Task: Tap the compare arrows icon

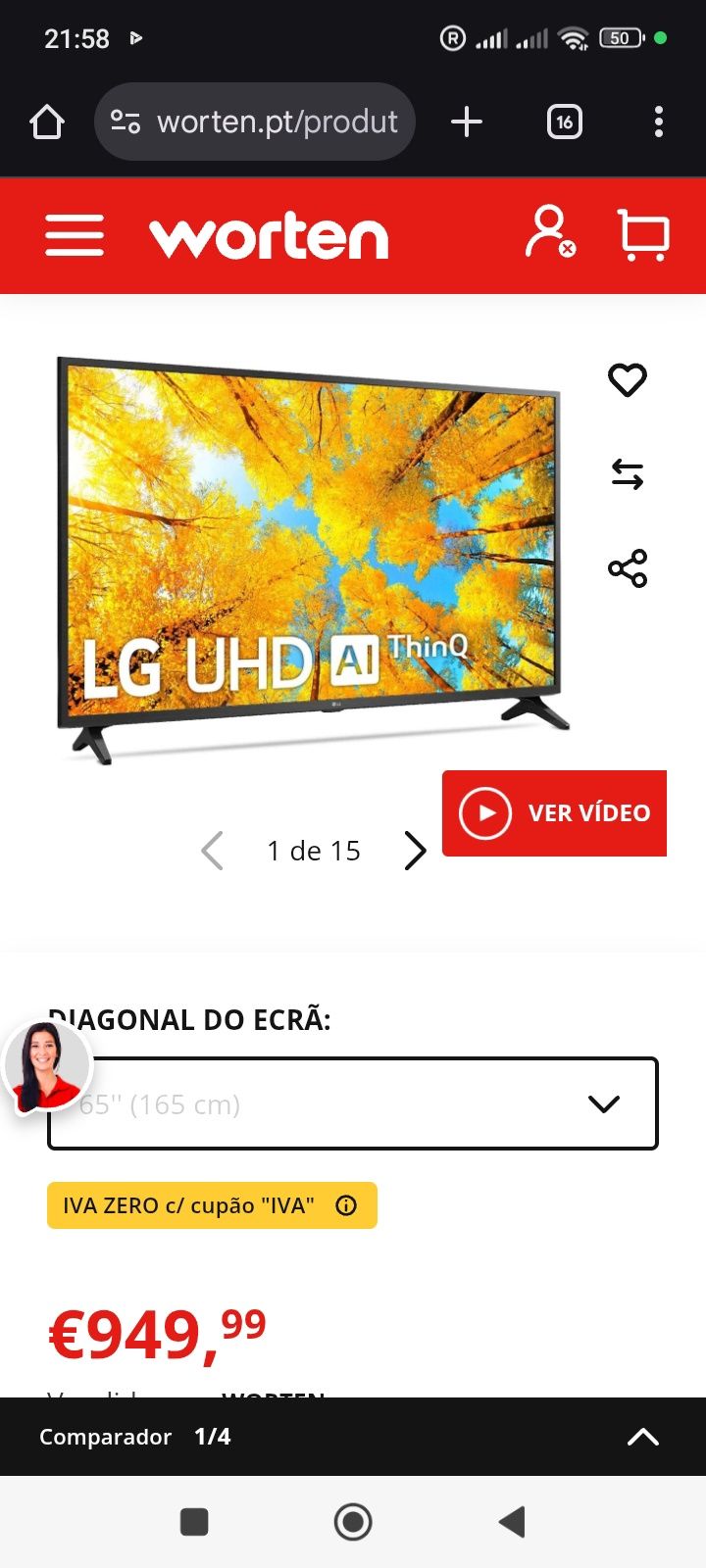Action: tap(628, 474)
